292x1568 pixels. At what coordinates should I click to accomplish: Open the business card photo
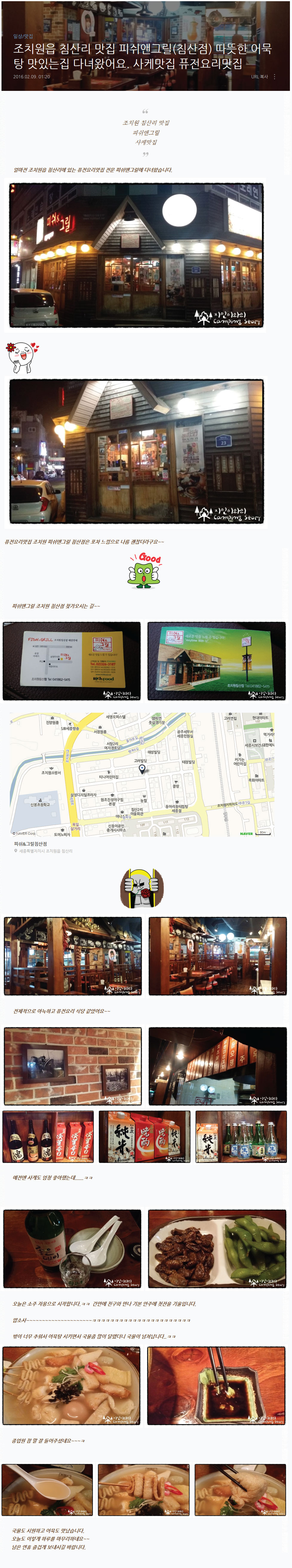click(72, 660)
